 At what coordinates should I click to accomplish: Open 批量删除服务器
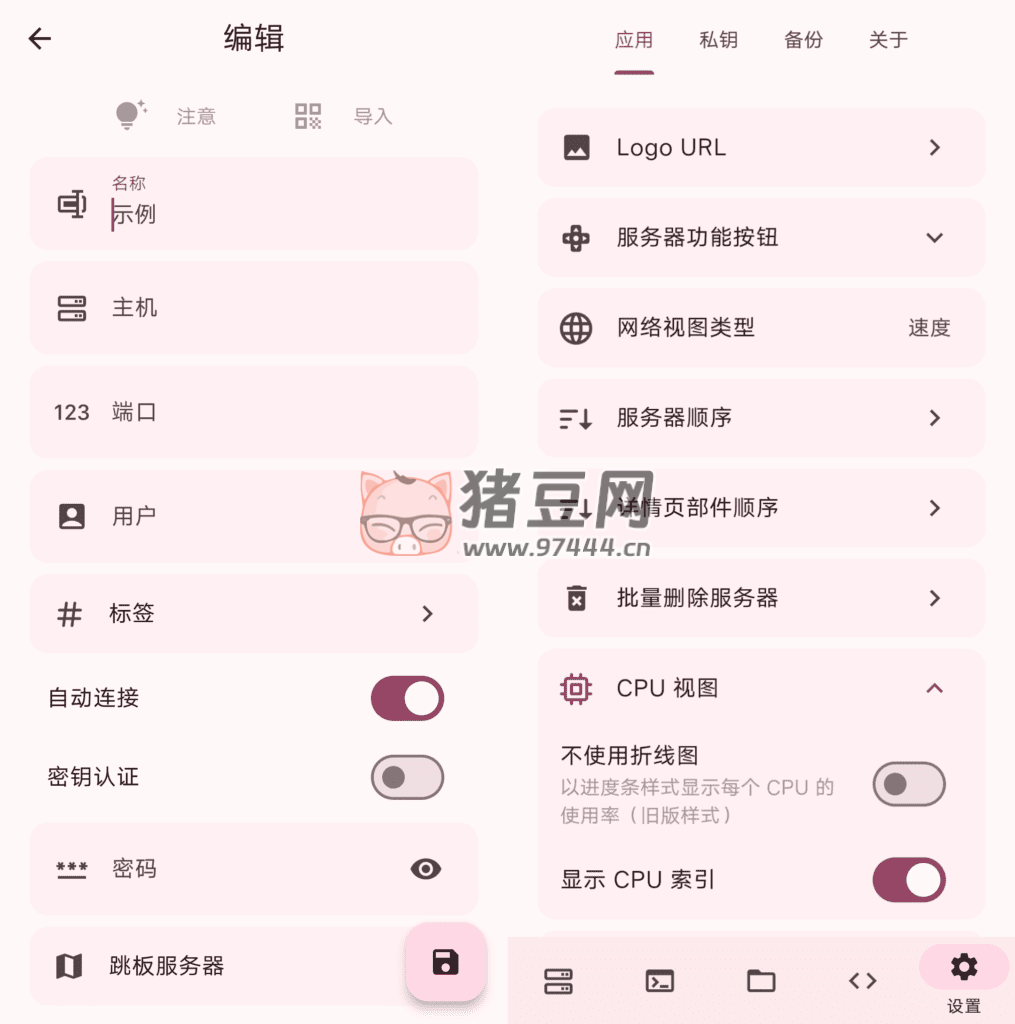(x=761, y=598)
